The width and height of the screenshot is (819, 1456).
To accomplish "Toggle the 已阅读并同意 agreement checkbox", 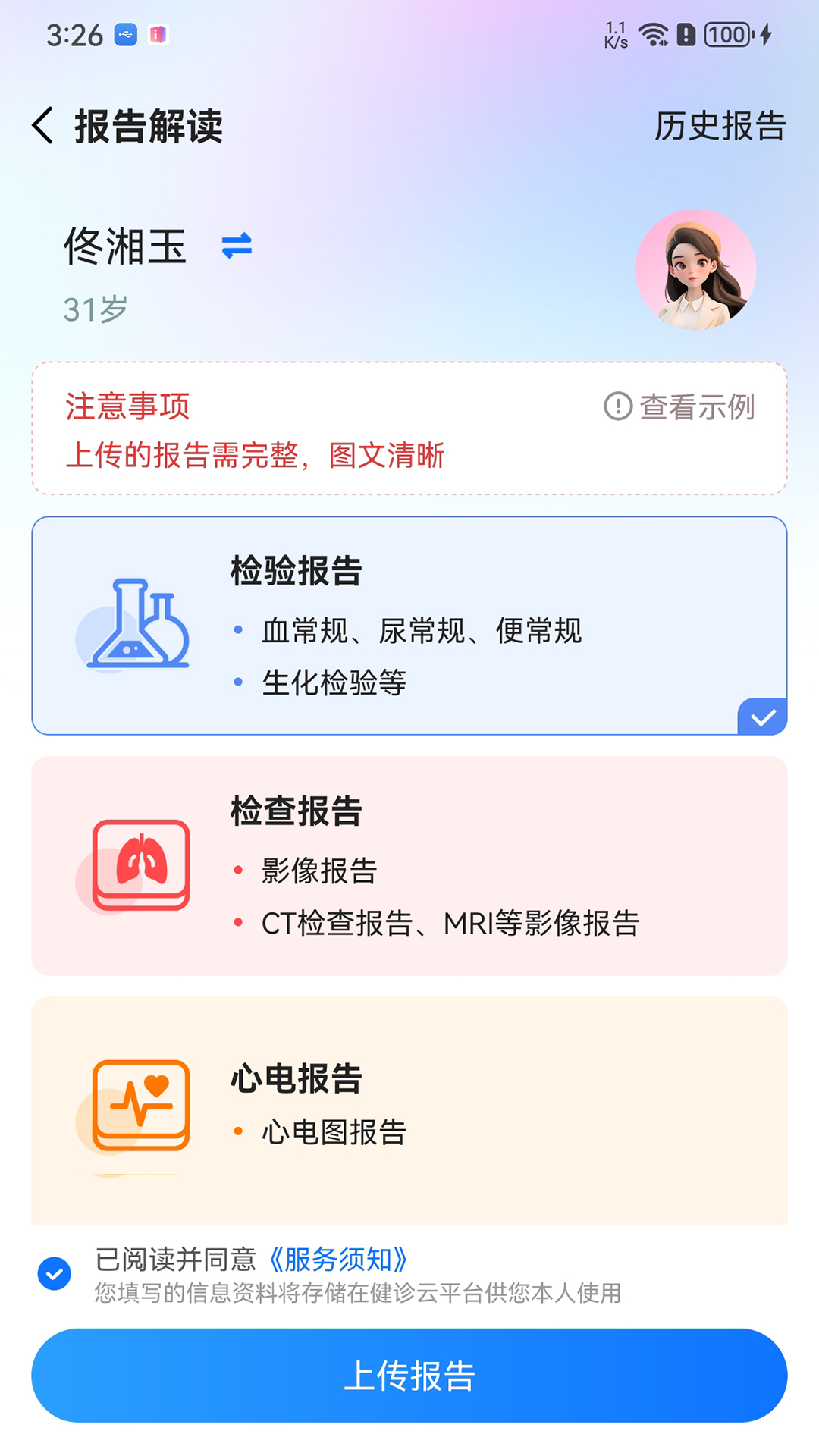I will (x=54, y=1270).
